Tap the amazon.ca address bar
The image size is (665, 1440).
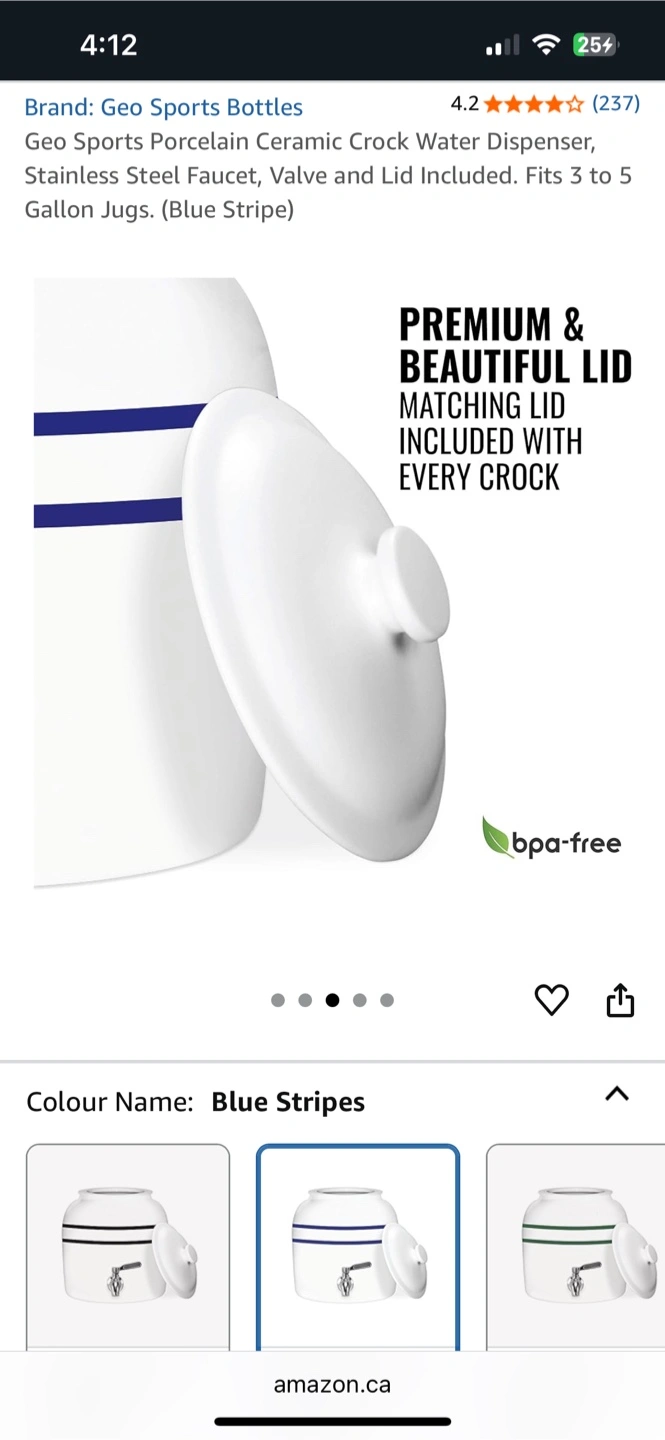coord(332,1385)
